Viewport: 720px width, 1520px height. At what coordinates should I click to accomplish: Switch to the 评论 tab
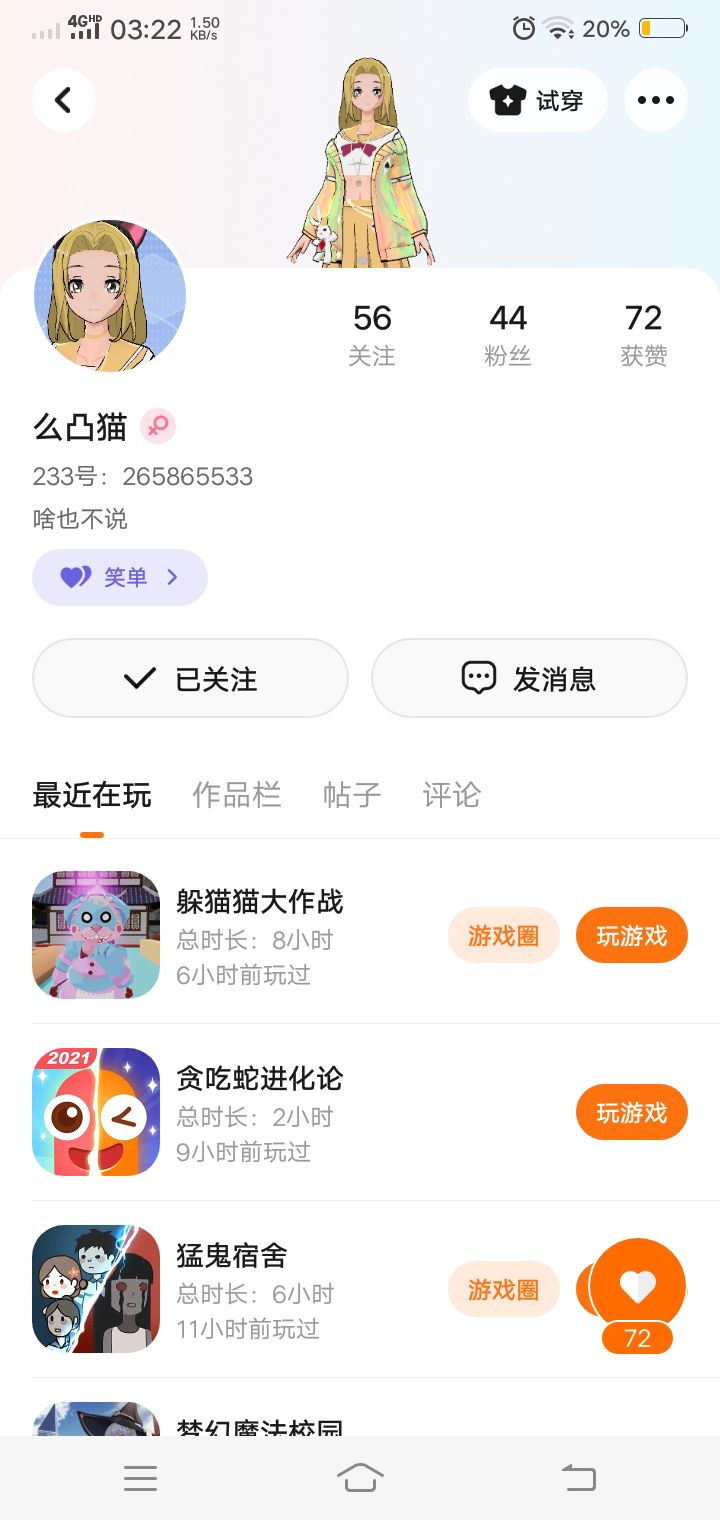coord(452,795)
